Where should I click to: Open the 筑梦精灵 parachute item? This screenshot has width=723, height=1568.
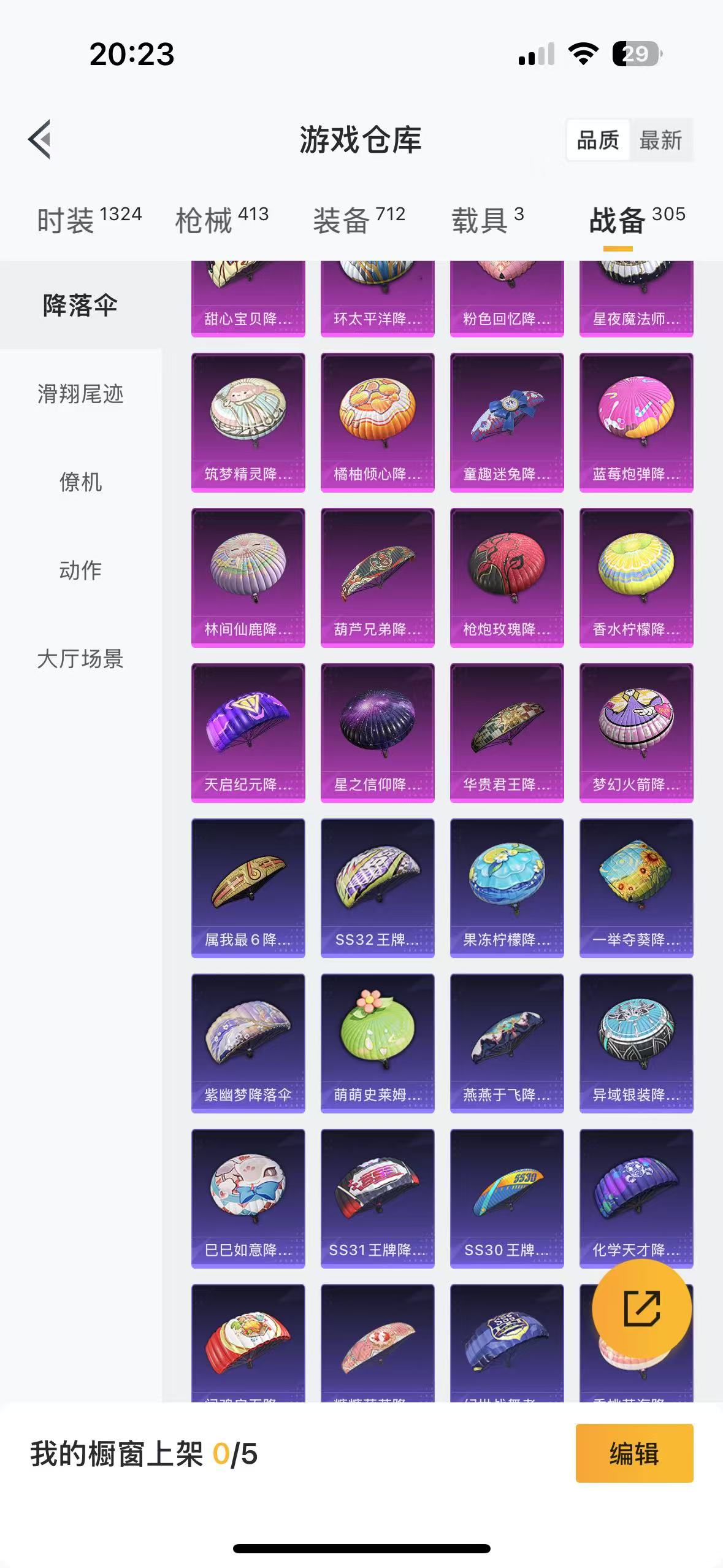pos(248,422)
